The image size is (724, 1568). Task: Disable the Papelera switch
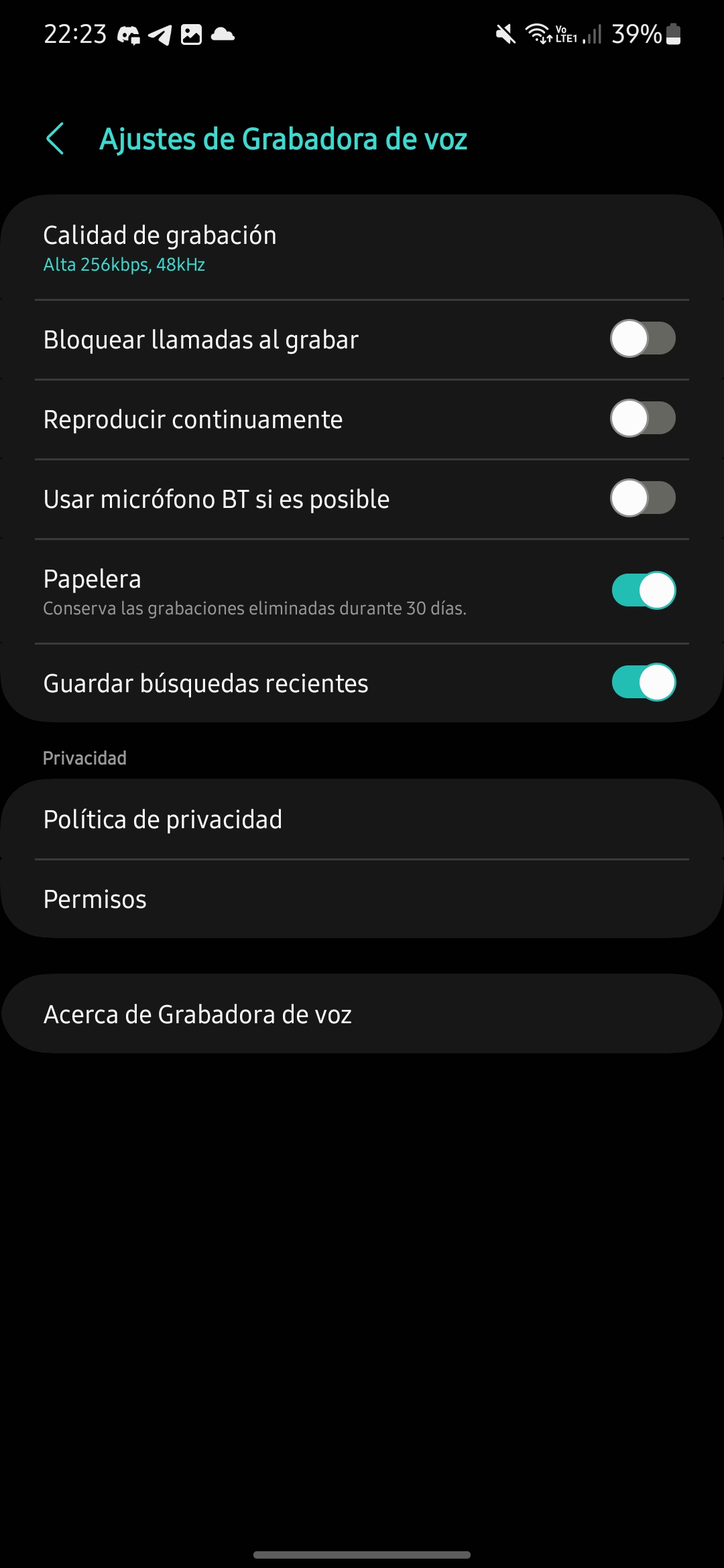pyautogui.click(x=642, y=590)
